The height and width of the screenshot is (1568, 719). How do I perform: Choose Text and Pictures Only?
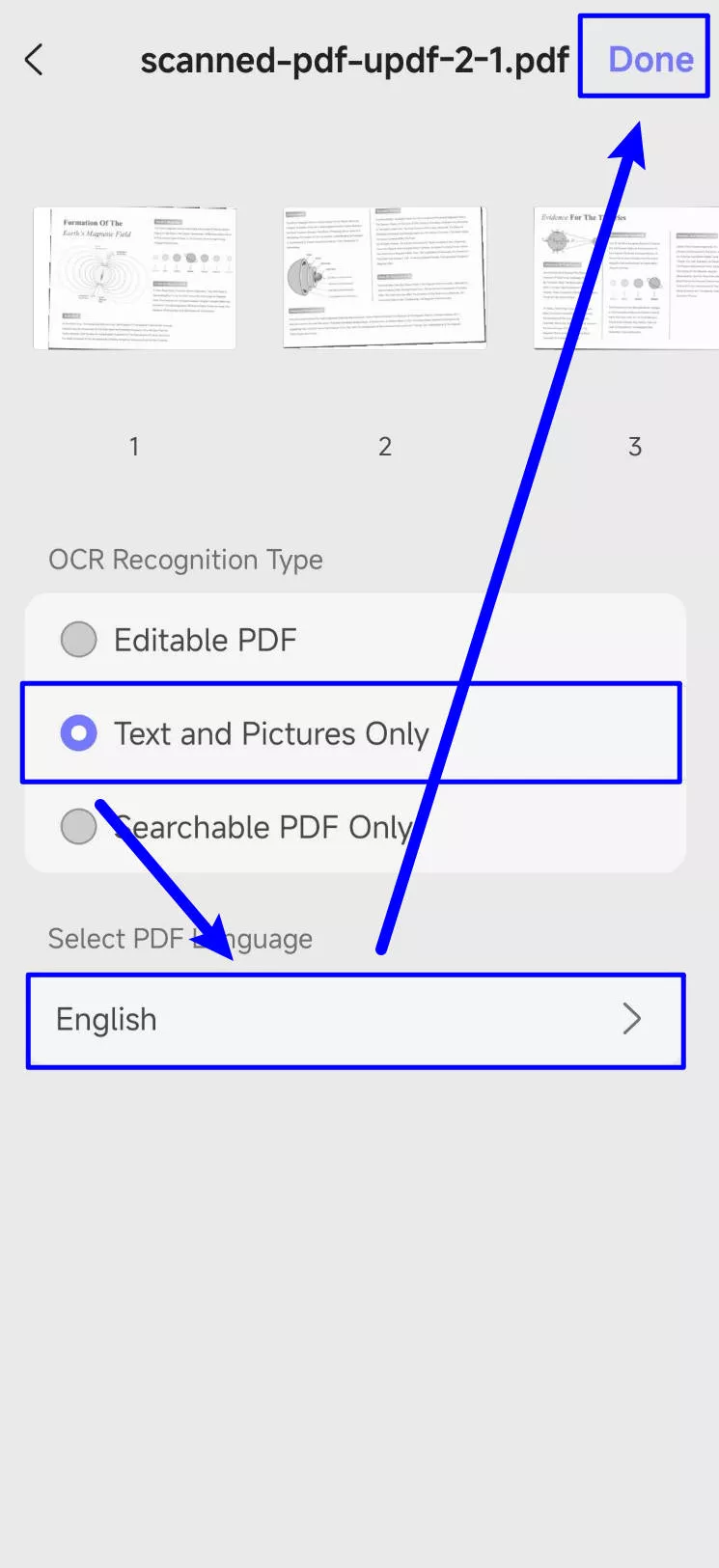pyautogui.click(x=79, y=733)
